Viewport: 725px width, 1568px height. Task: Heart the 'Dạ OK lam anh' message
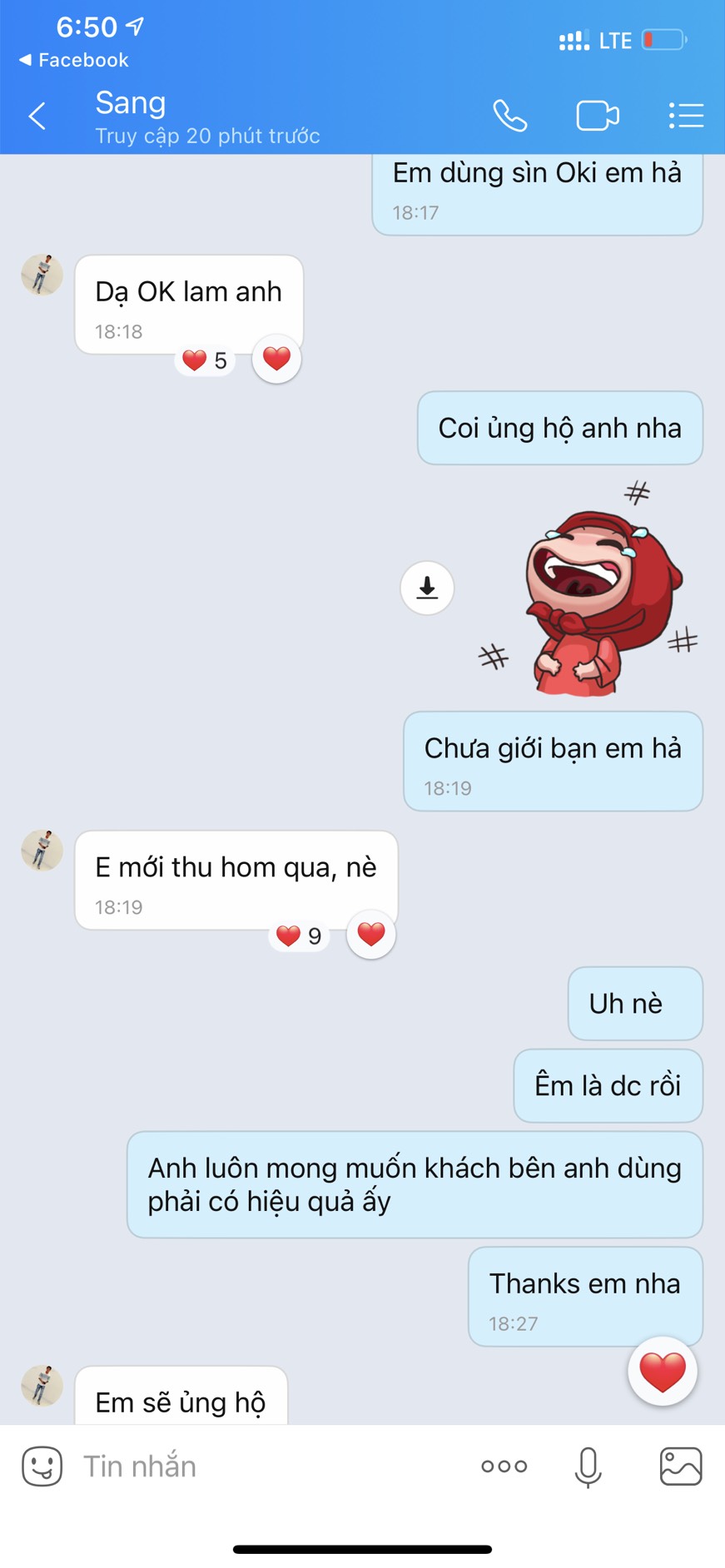(x=276, y=359)
